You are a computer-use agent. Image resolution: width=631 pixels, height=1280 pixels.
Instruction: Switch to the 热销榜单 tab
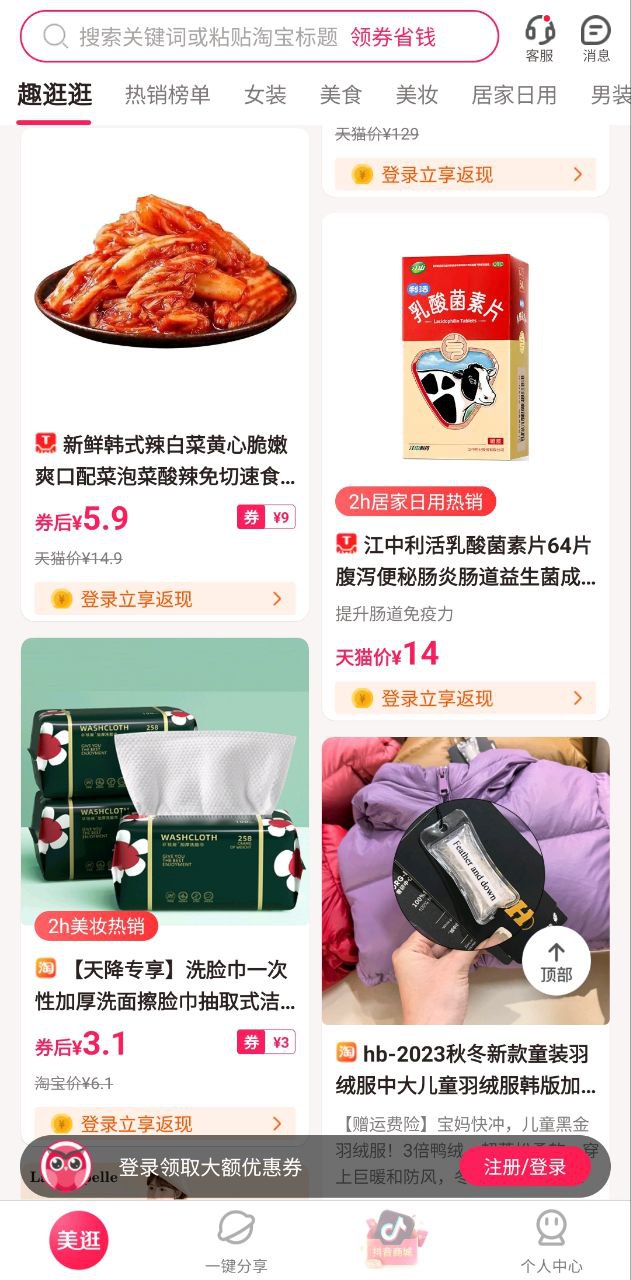point(167,95)
